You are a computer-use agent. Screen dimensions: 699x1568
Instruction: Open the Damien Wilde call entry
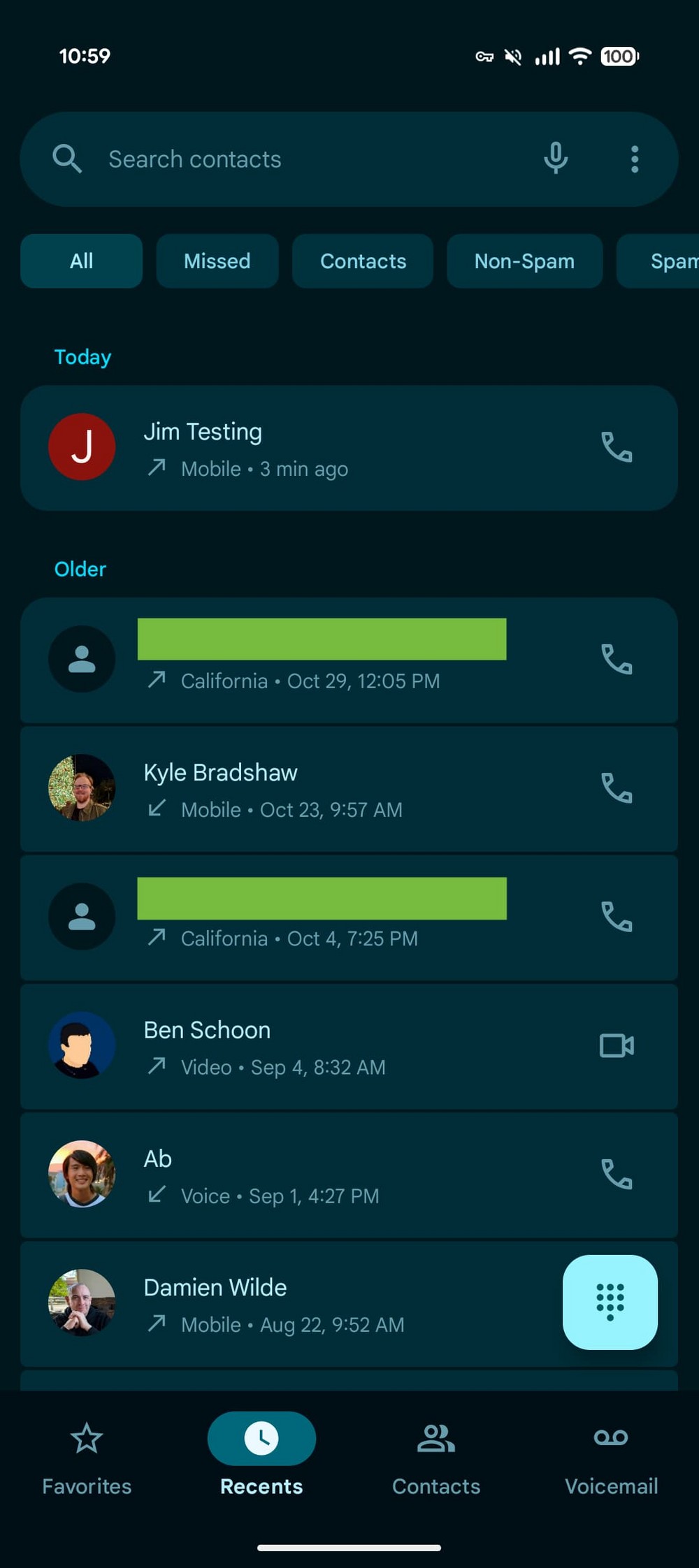(315, 1304)
